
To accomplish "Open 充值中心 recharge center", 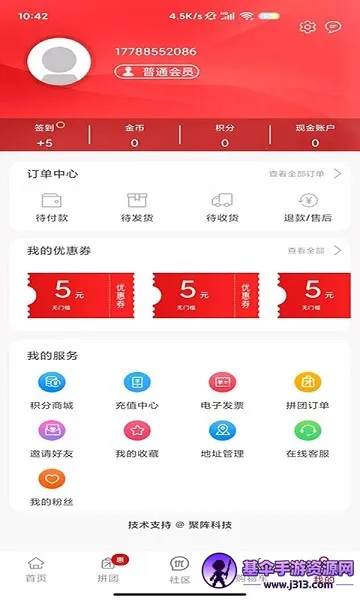I will tap(137, 391).
